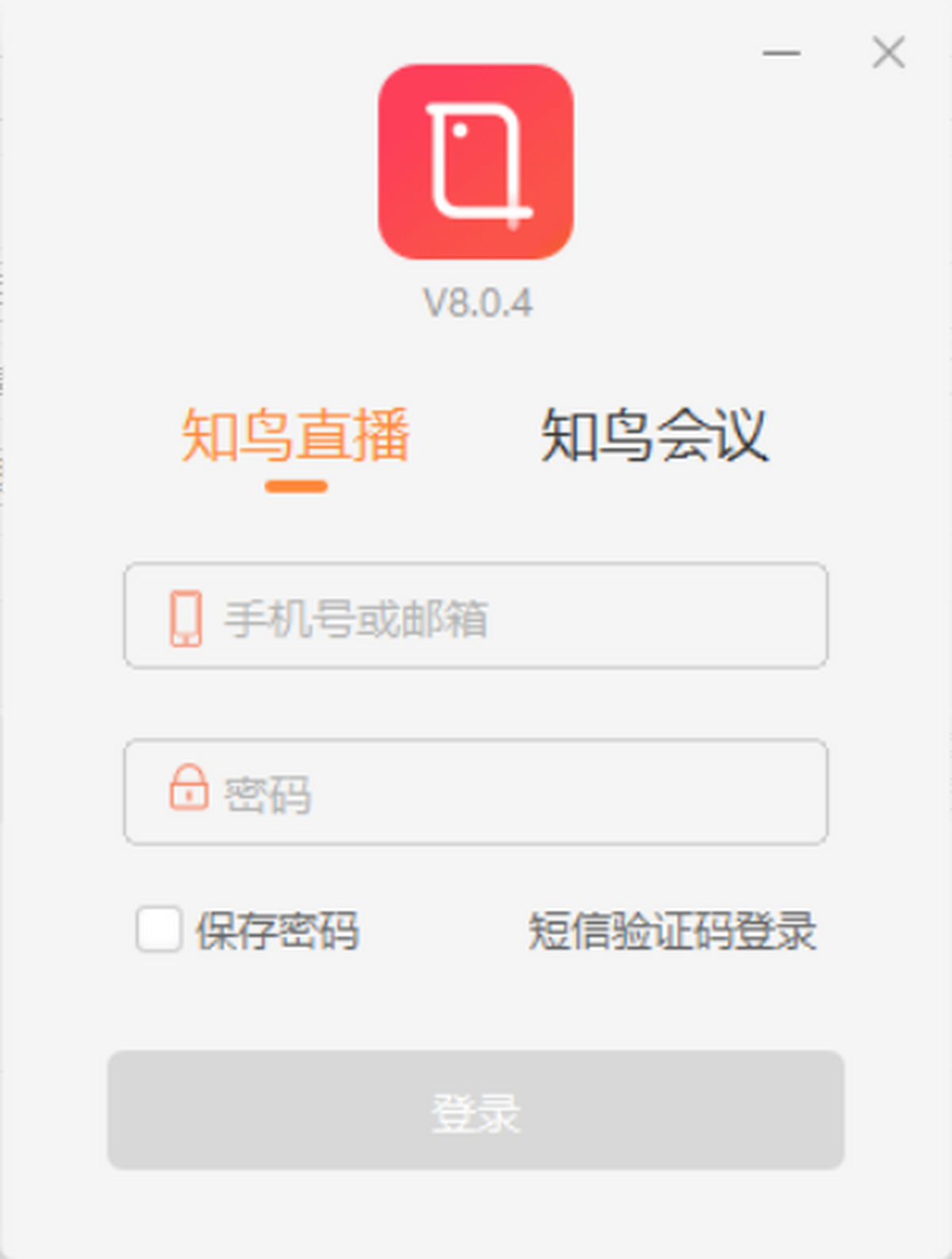Minimize the login window
Viewport: 952px width, 1259px height.
tap(781, 53)
